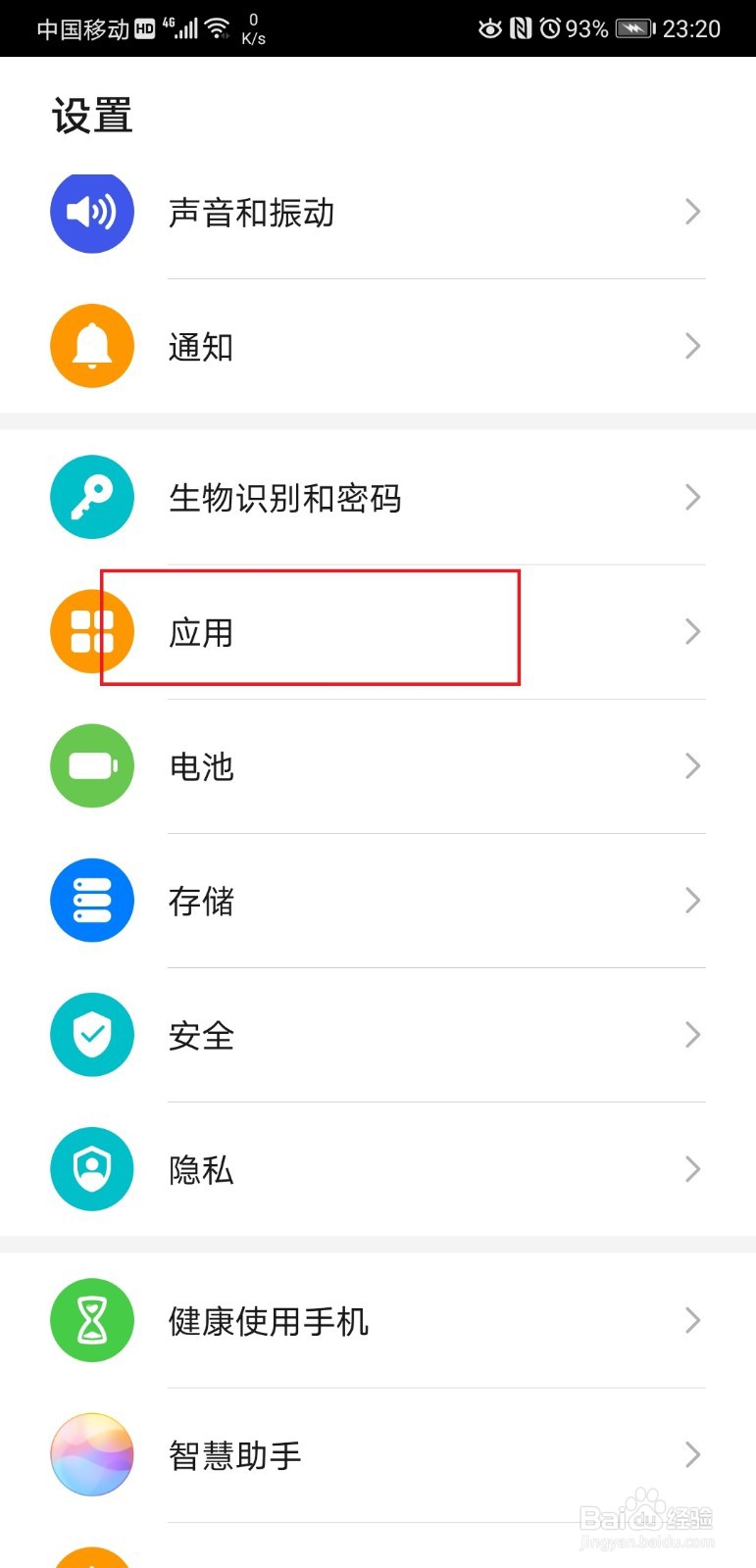Open 生物识别和密码 settings
The image size is (756, 1568).
[x=284, y=497]
